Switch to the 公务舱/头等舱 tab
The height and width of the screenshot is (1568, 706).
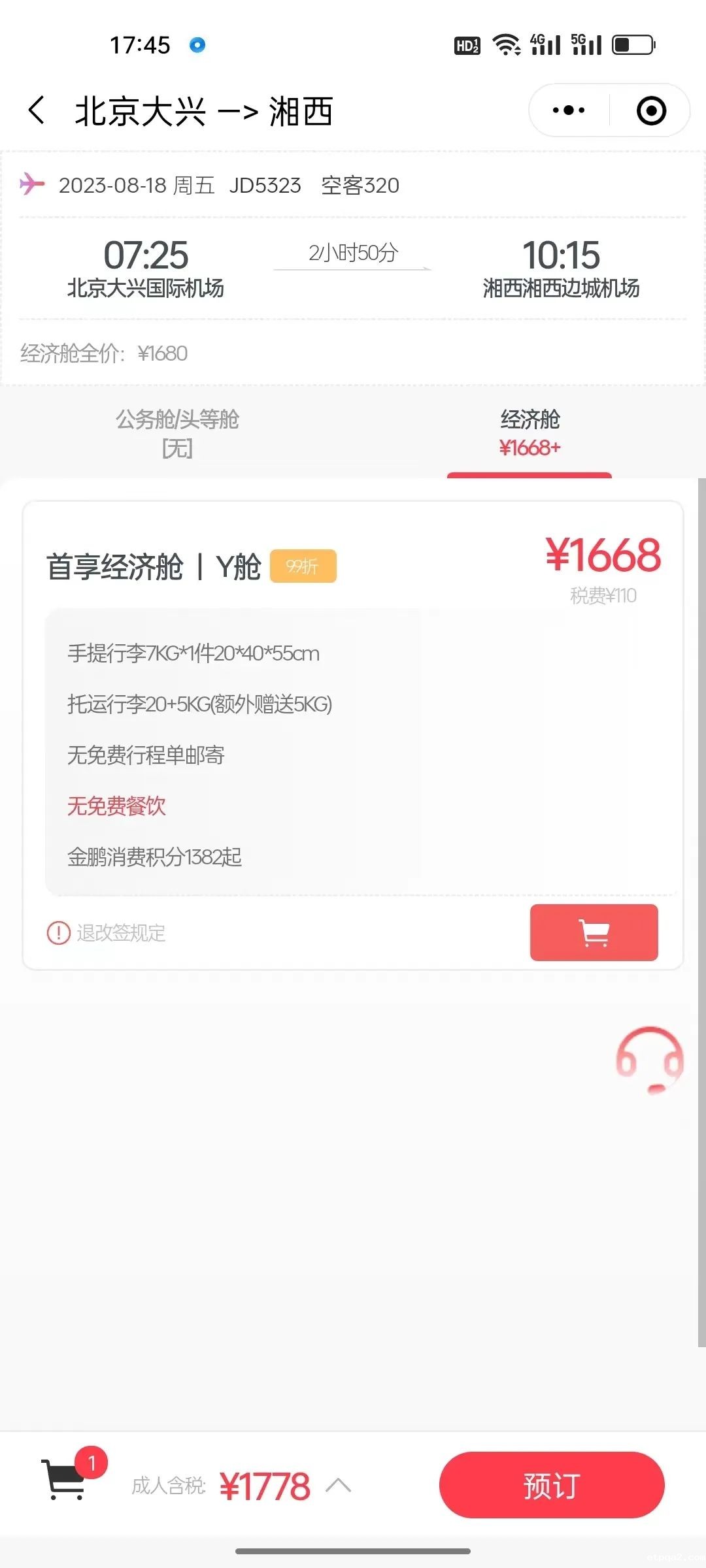(177, 433)
